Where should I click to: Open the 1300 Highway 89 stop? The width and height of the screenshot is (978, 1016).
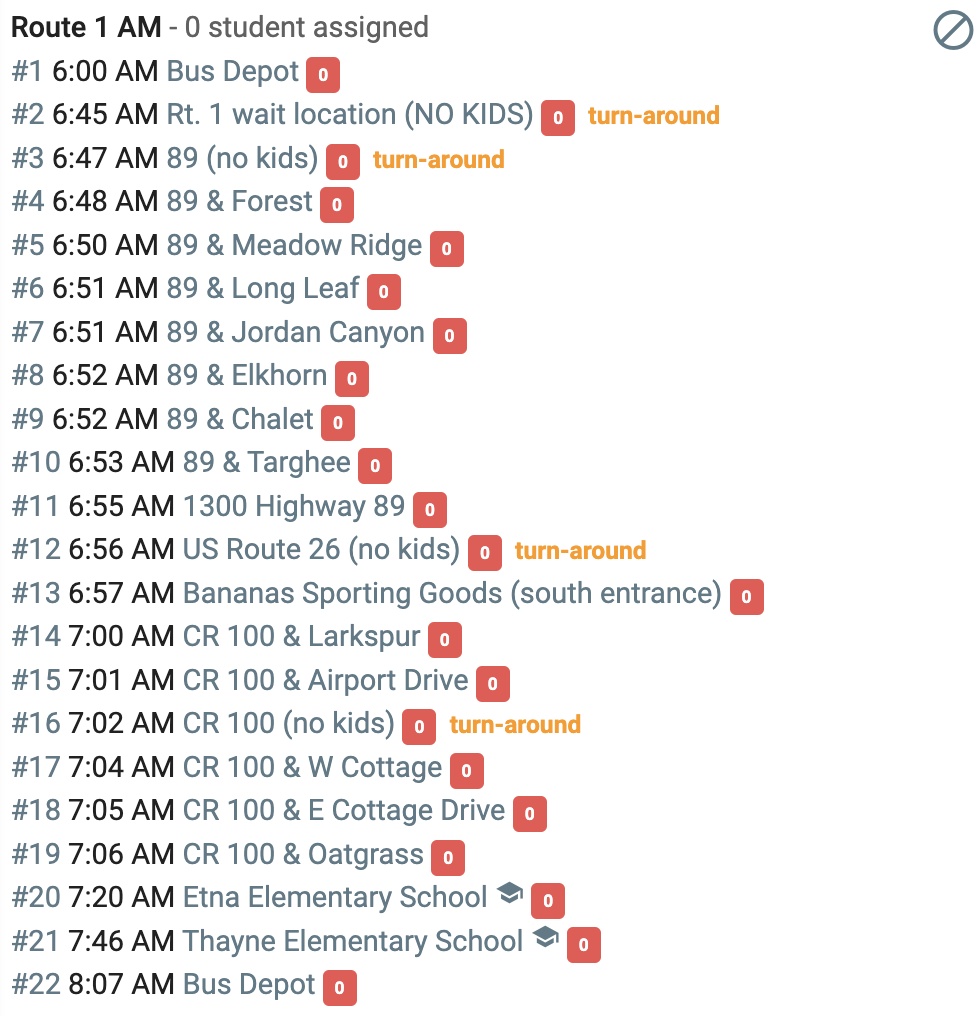click(x=294, y=506)
